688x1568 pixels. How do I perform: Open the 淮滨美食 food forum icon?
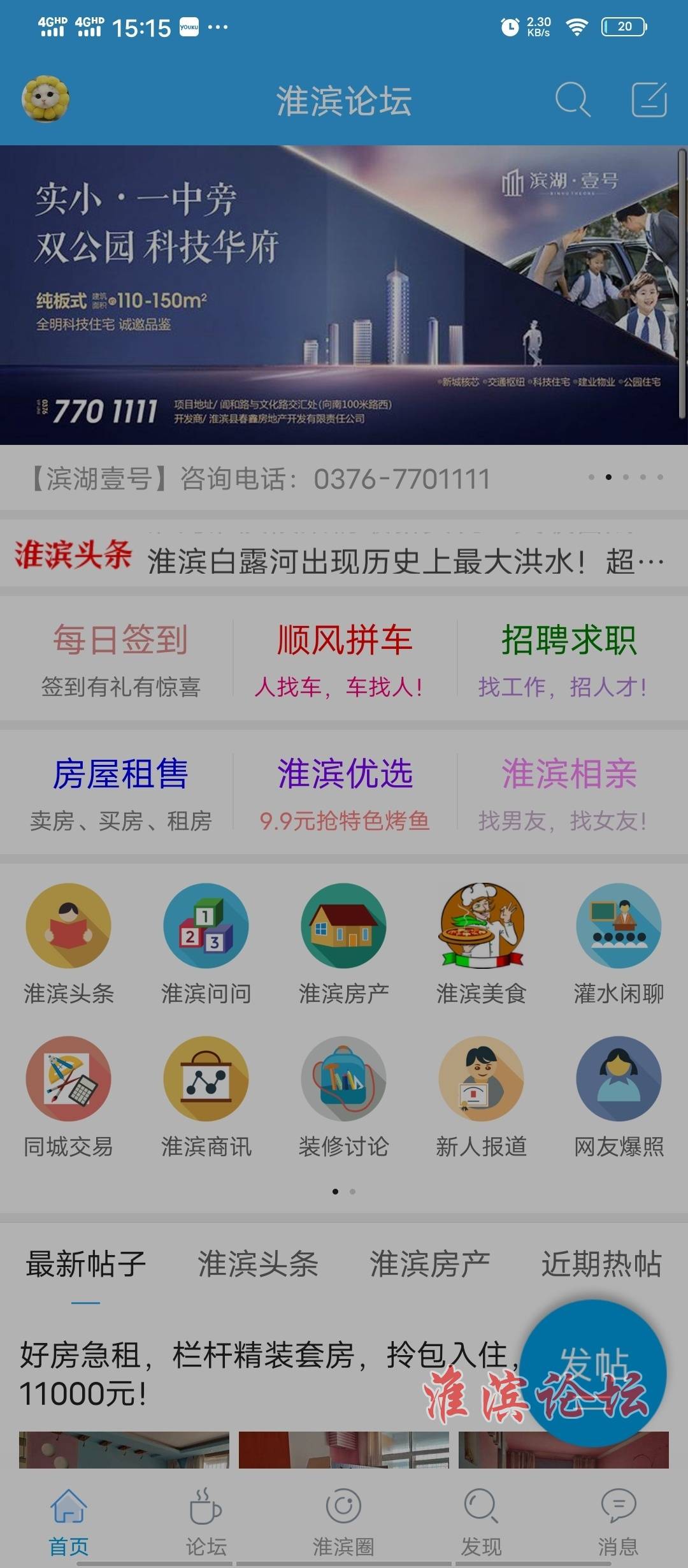point(481,942)
